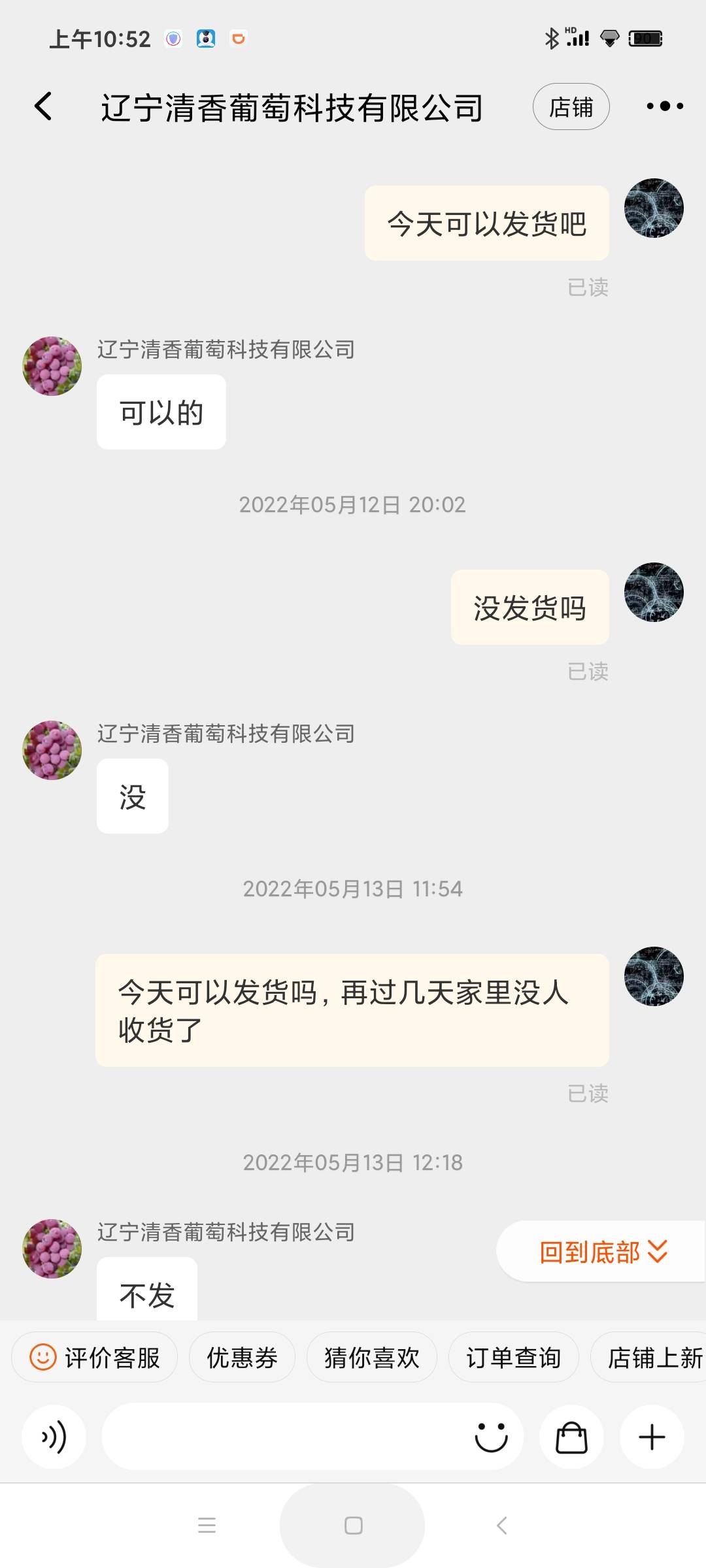Open system recent apps
This screenshot has width=706, height=1568.
pyautogui.click(x=207, y=1526)
